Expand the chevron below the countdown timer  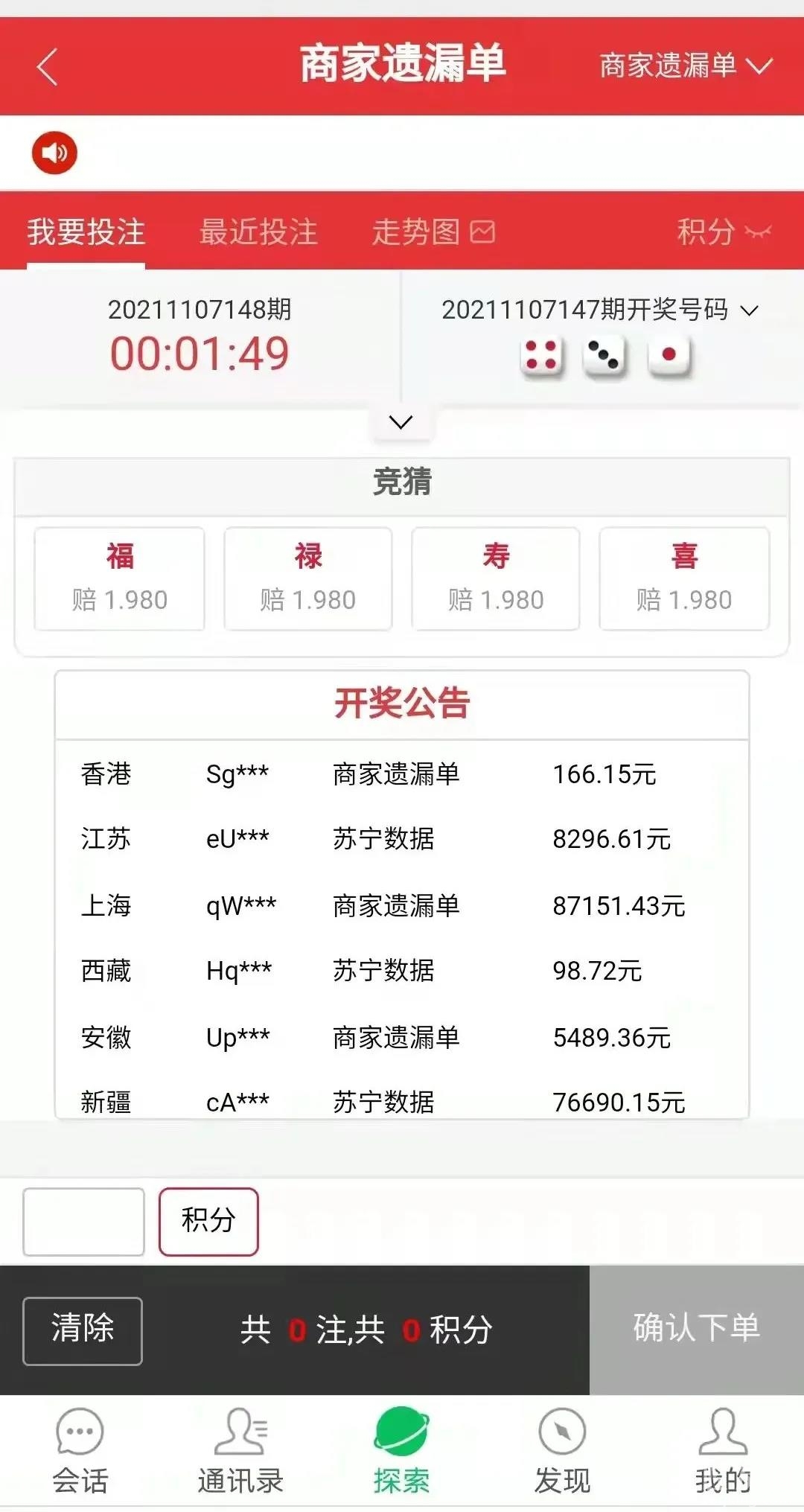401,422
